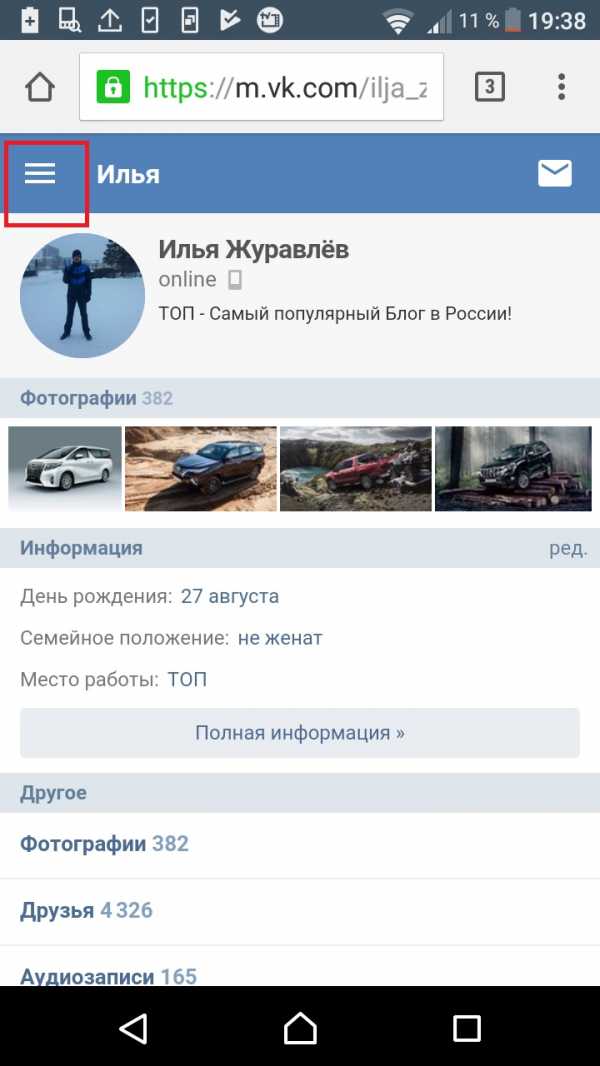Tap the Android back button

coord(133,1027)
